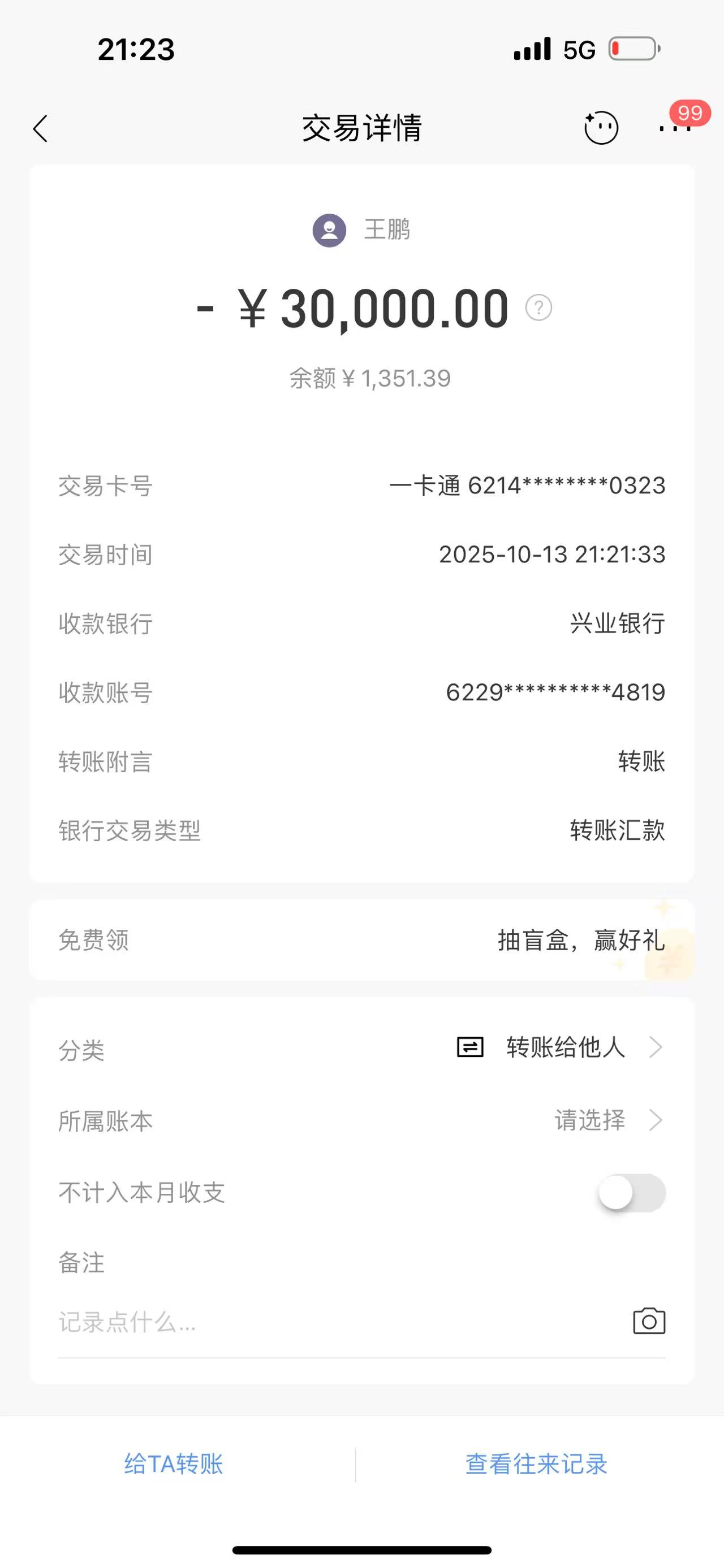Attach a photo using the camera icon
Viewport: 724px width, 1568px height.
tap(649, 1322)
